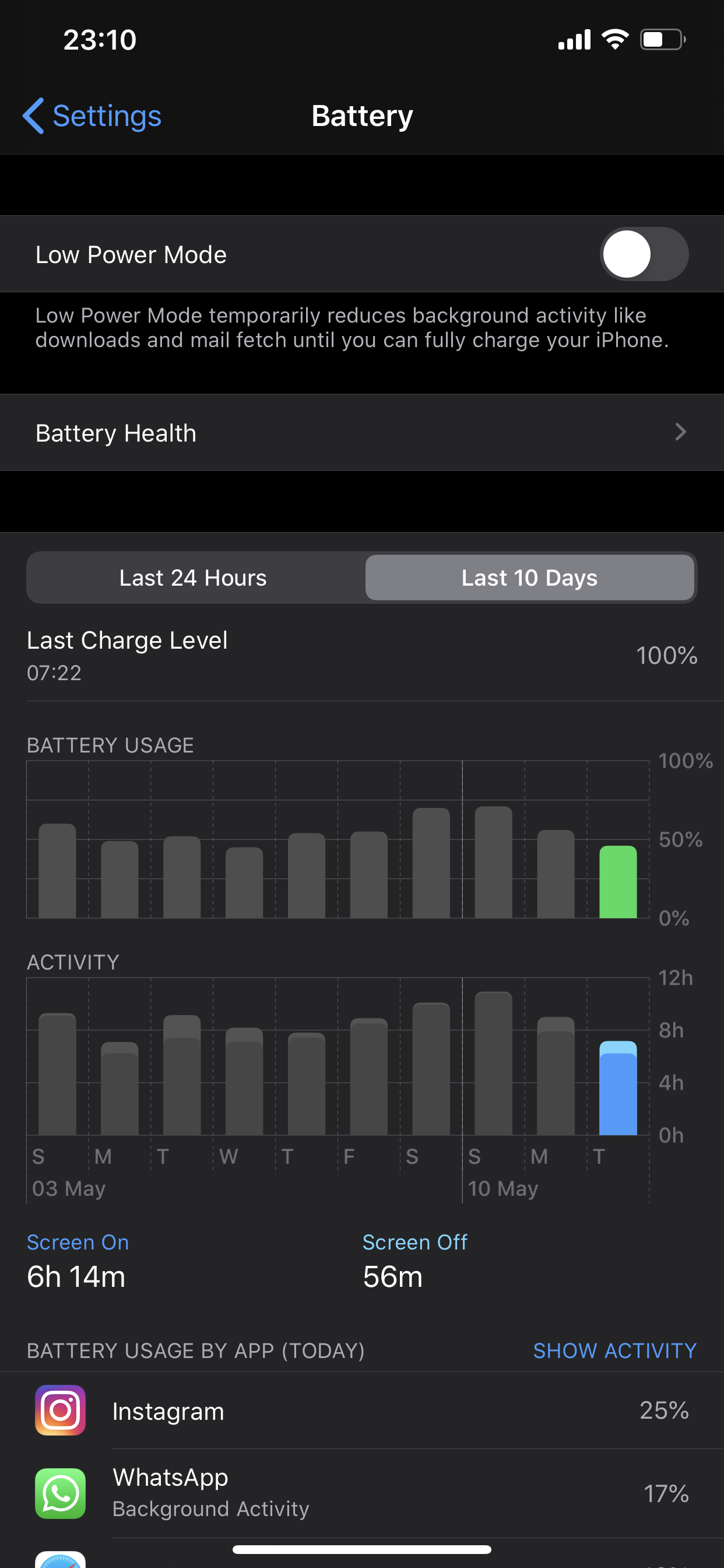This screenshot has height=1568, width=724.
Task: Select the Last 10 Days segment
Action: pyautogui.click(x=529, y=577)
